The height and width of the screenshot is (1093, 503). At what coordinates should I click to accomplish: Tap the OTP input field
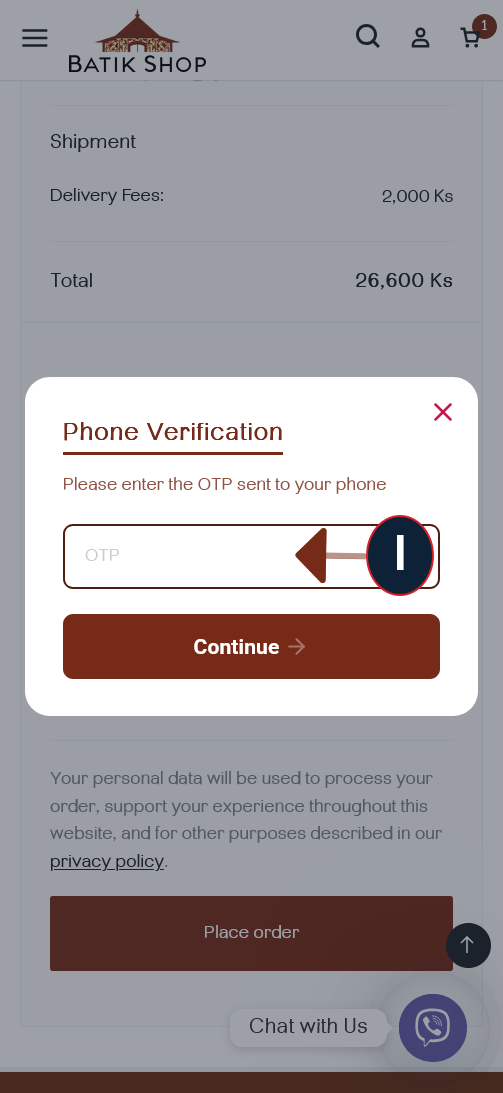pos(251,556)
